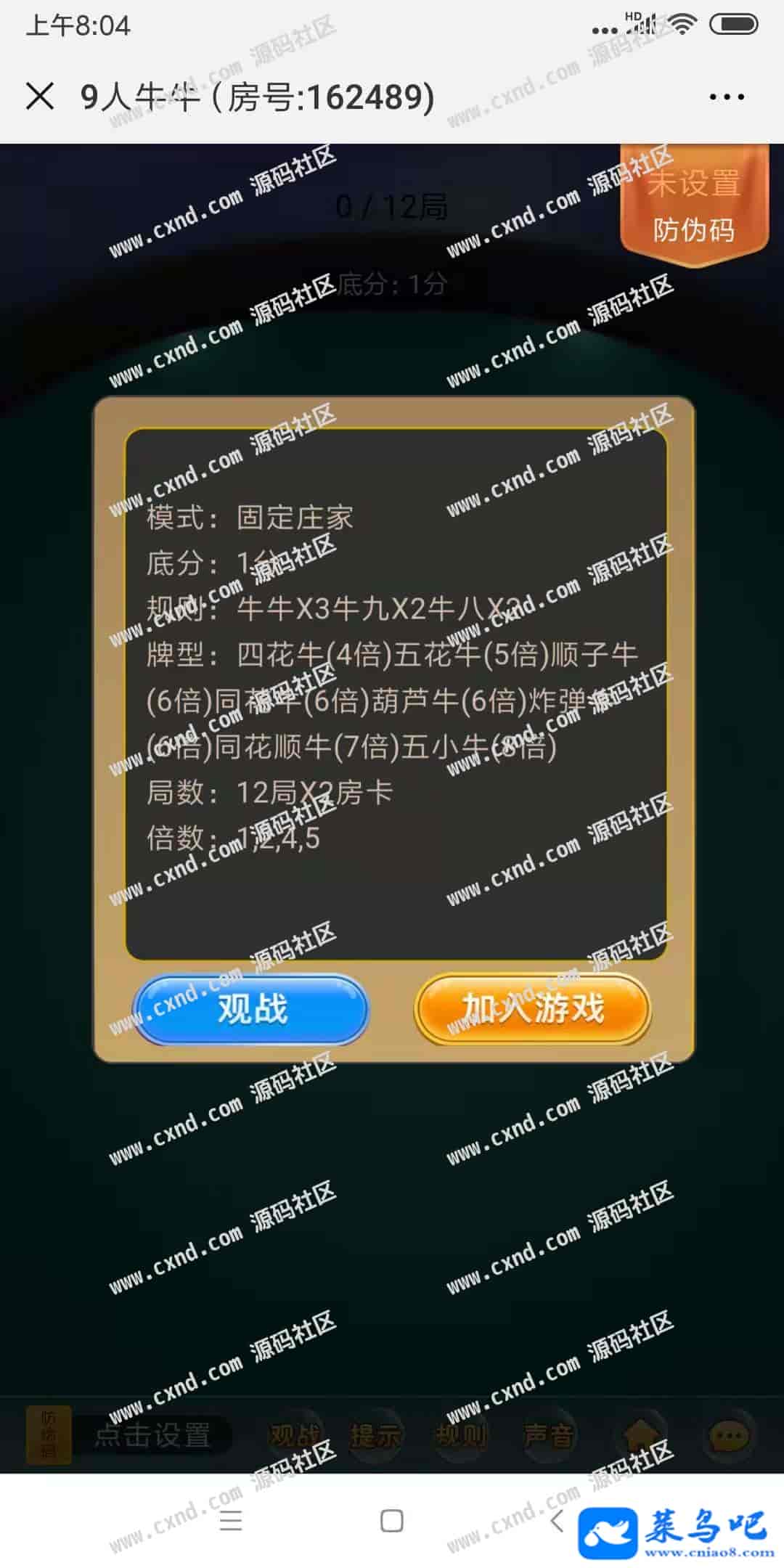The image size is (784, 1568).
Task: Select 提示 in the bottom toolbar
Action: [375, 1435]
